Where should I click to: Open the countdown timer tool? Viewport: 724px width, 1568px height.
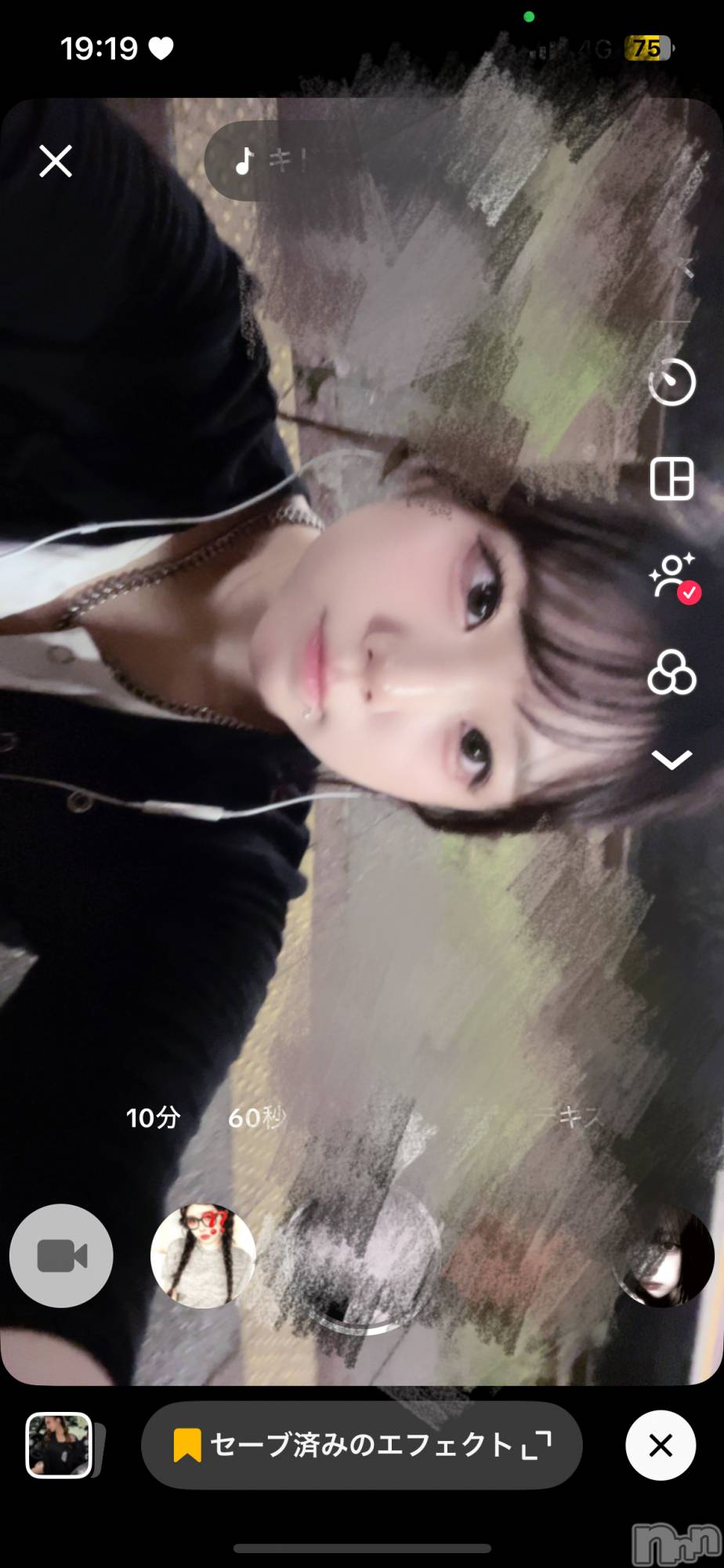point(672,383)
